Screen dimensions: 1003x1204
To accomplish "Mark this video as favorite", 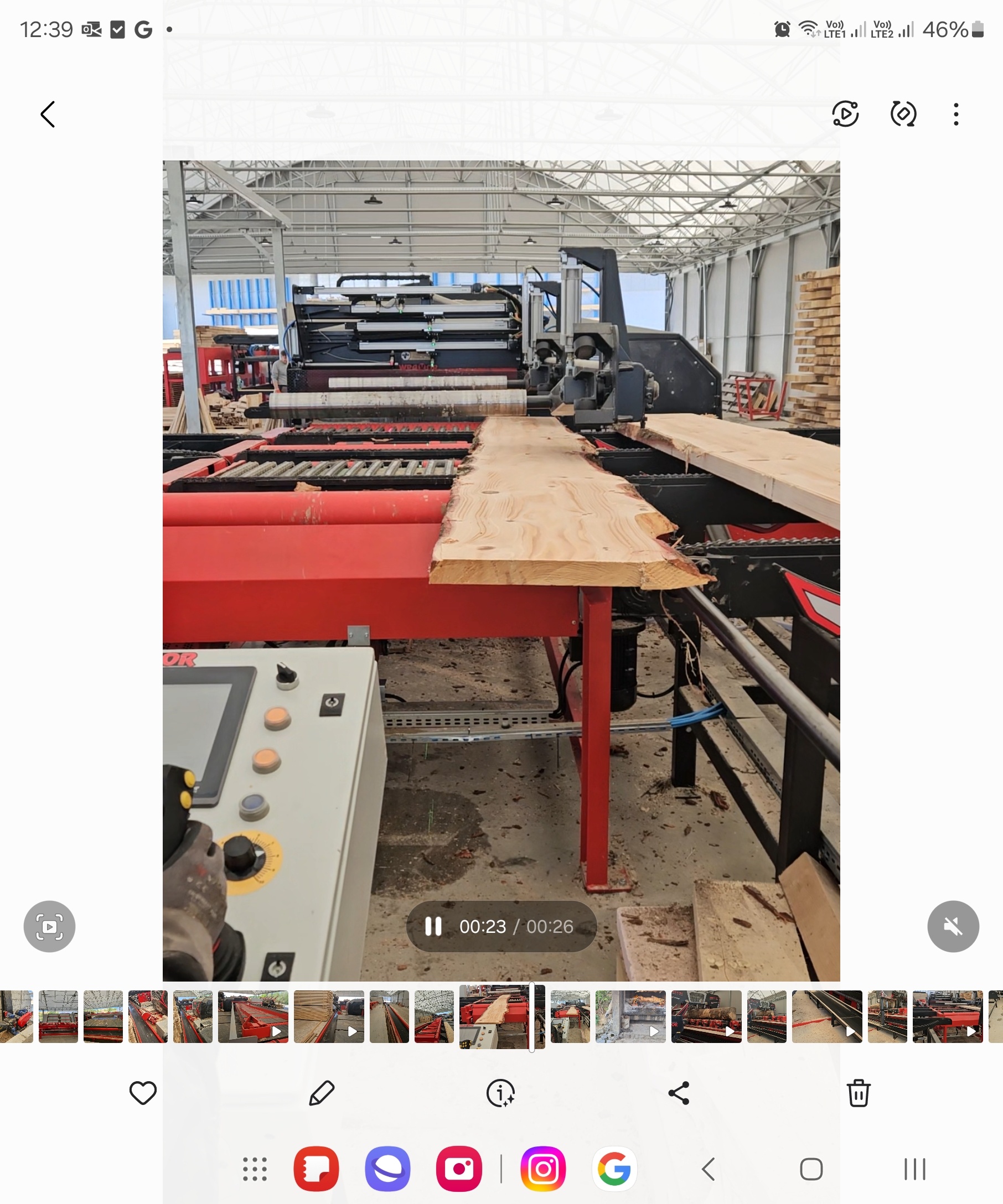I will point(143,1092).
